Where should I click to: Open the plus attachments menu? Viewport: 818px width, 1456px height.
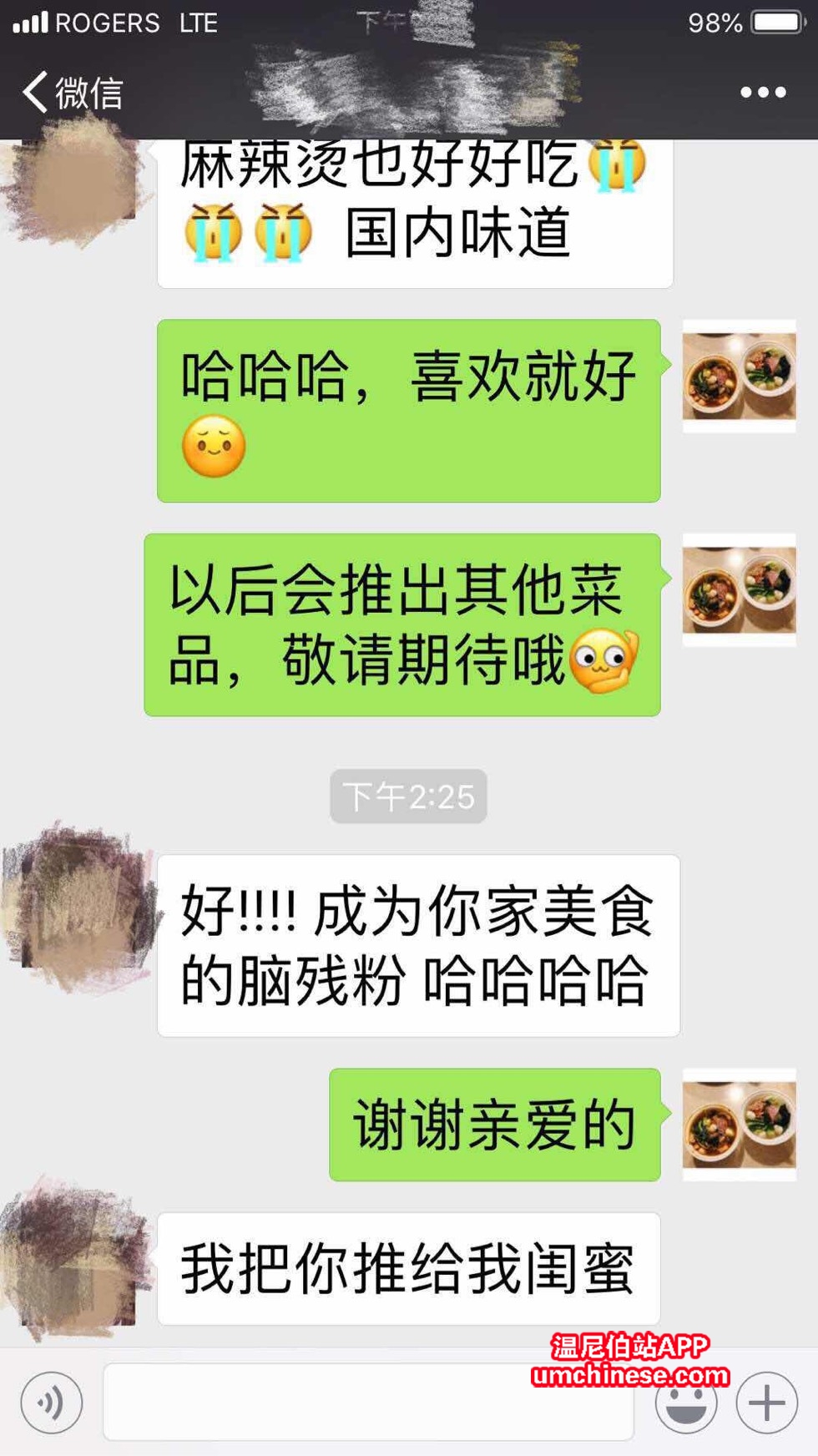766,1403
